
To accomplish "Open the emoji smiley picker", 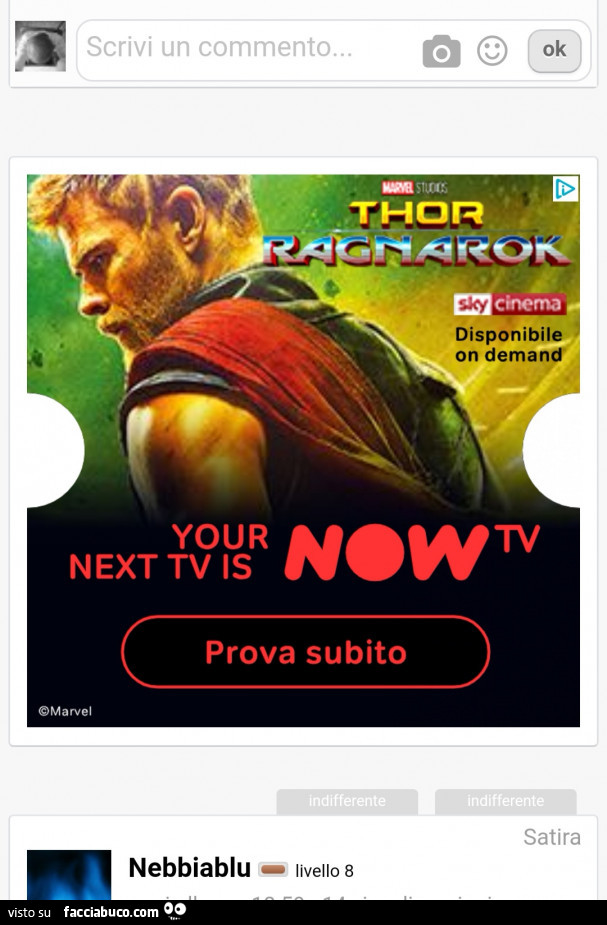I will 492,50.
